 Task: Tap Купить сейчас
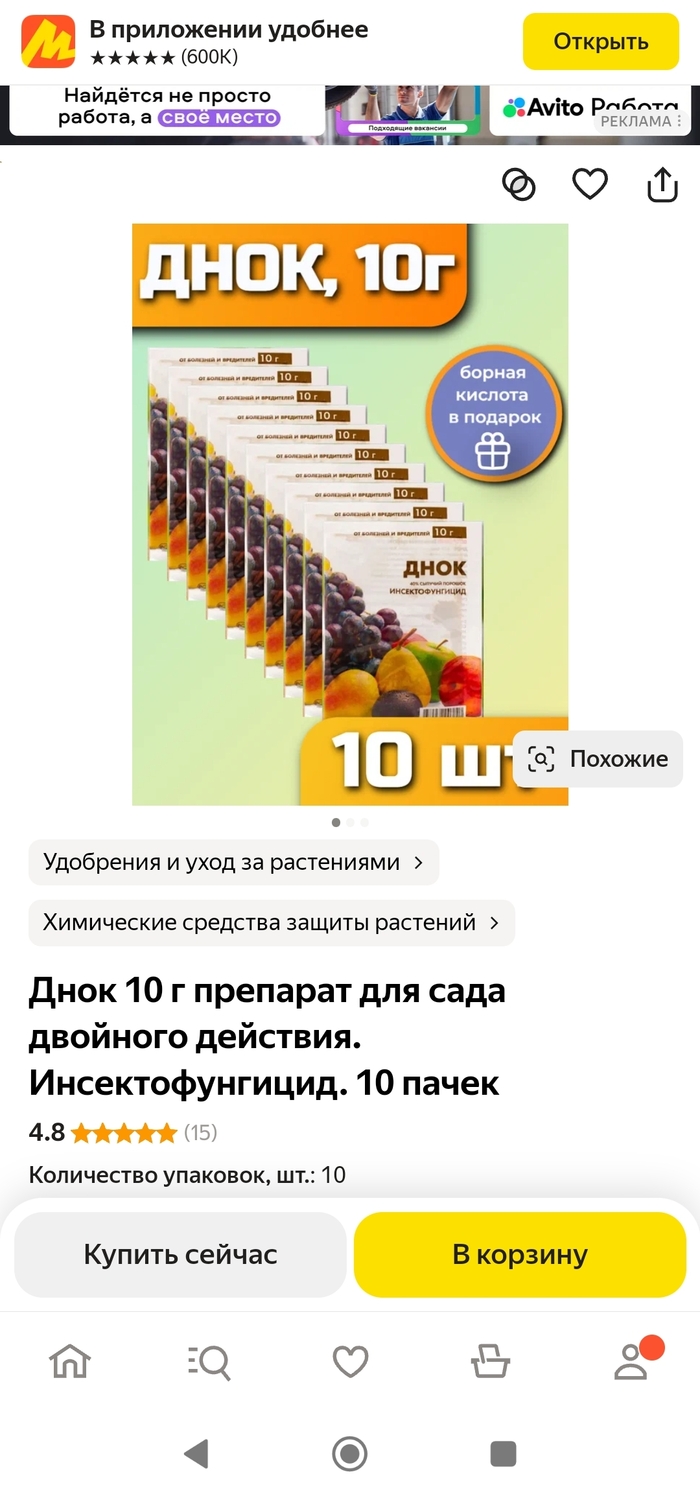tap(180, 1254)
